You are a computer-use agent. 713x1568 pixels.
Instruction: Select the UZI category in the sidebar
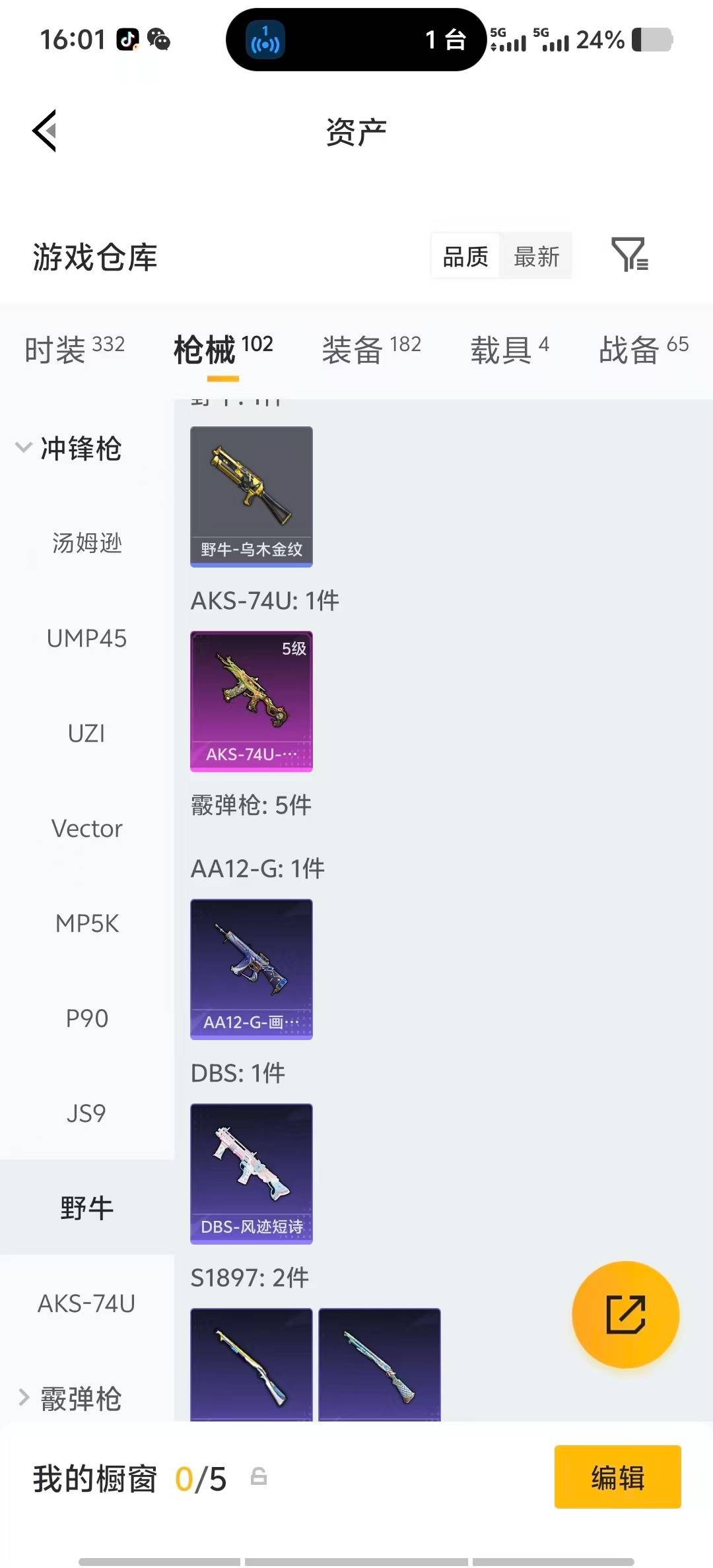pos(86,733)
